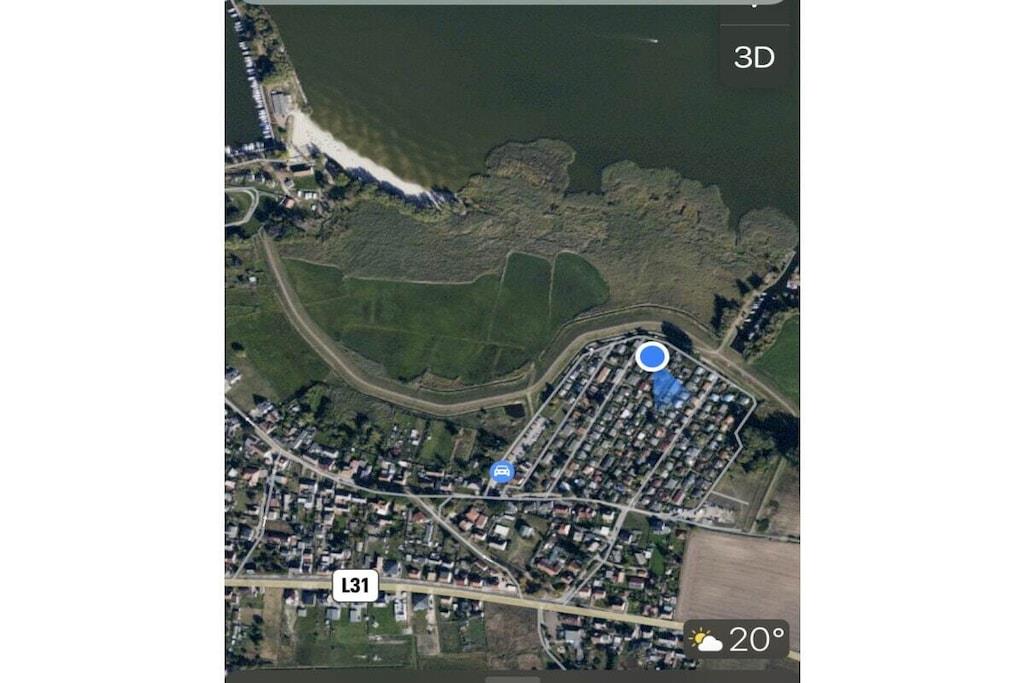The width and height of the screenshot is (1024, 683).
Task: Open the parked car marker
Action: (502, 471)
